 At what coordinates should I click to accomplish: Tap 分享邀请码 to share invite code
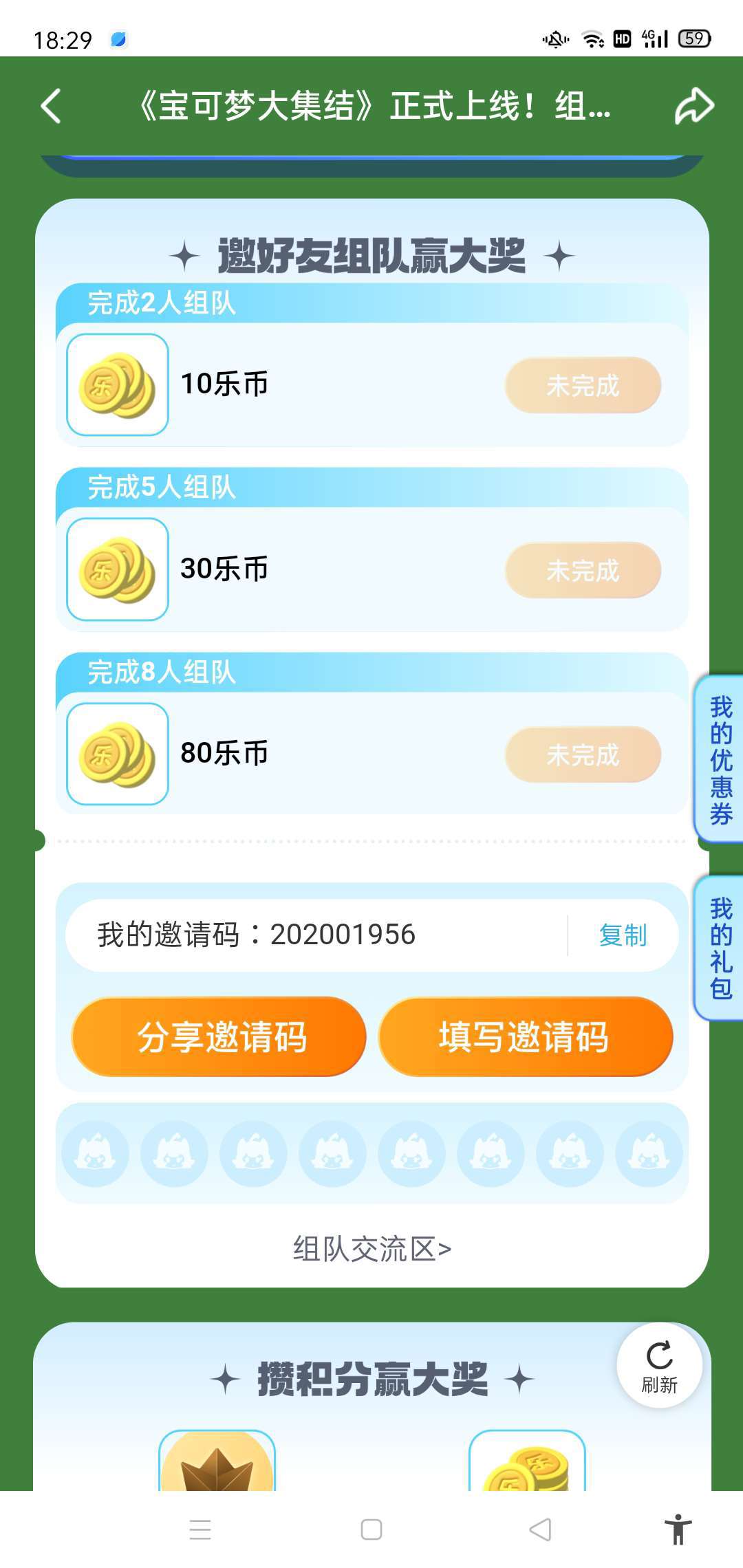219,1036
